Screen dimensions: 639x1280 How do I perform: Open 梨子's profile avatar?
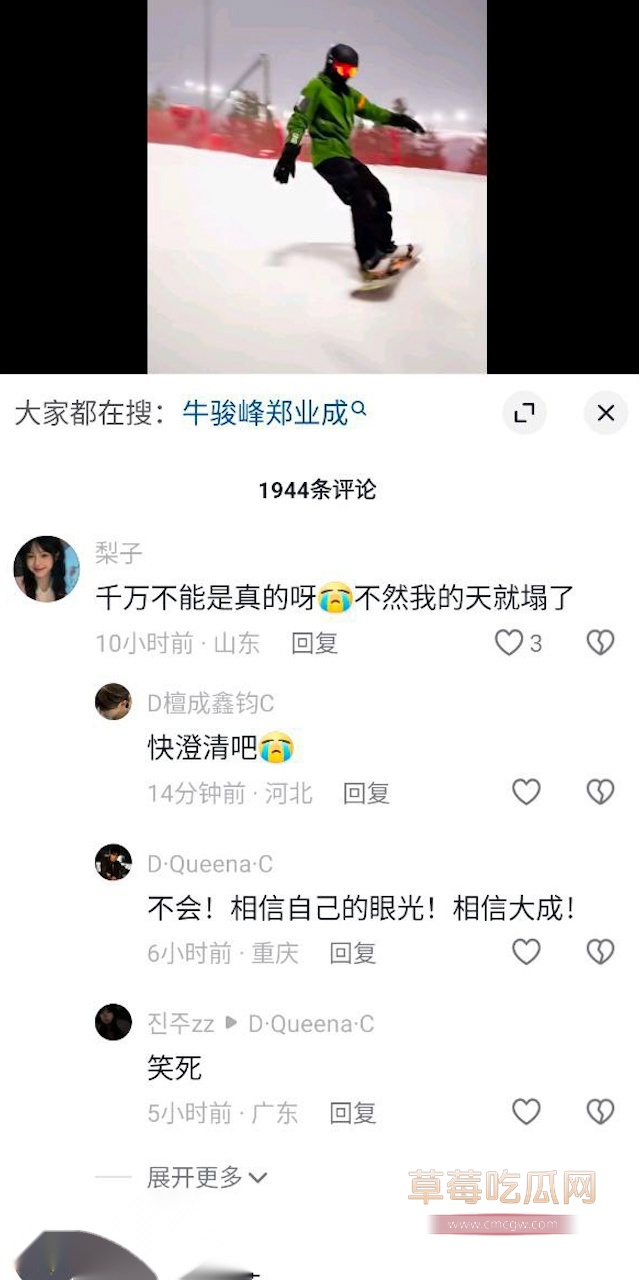46,569
